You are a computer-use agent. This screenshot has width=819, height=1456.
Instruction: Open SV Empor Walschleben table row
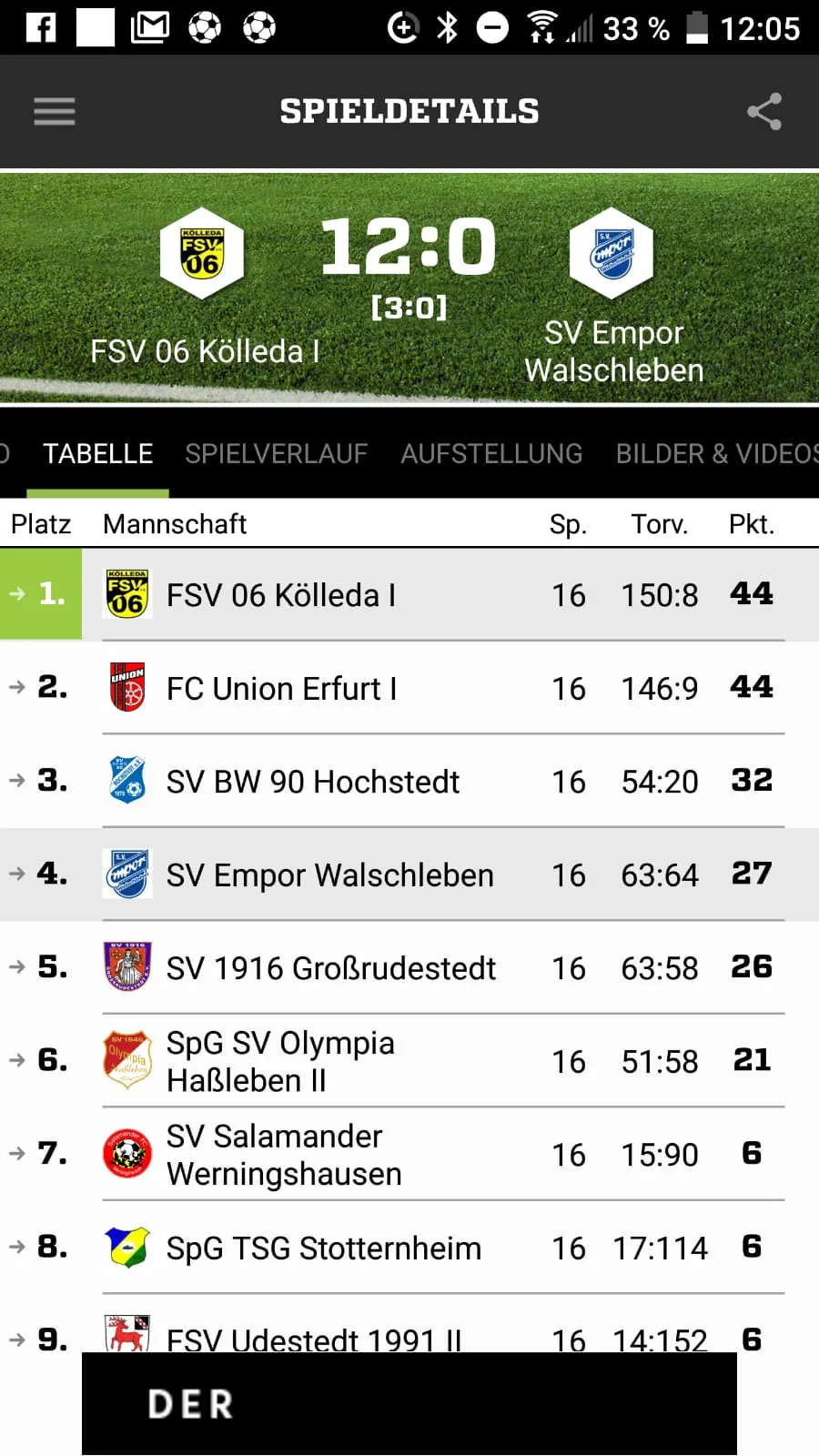[409, 875]
